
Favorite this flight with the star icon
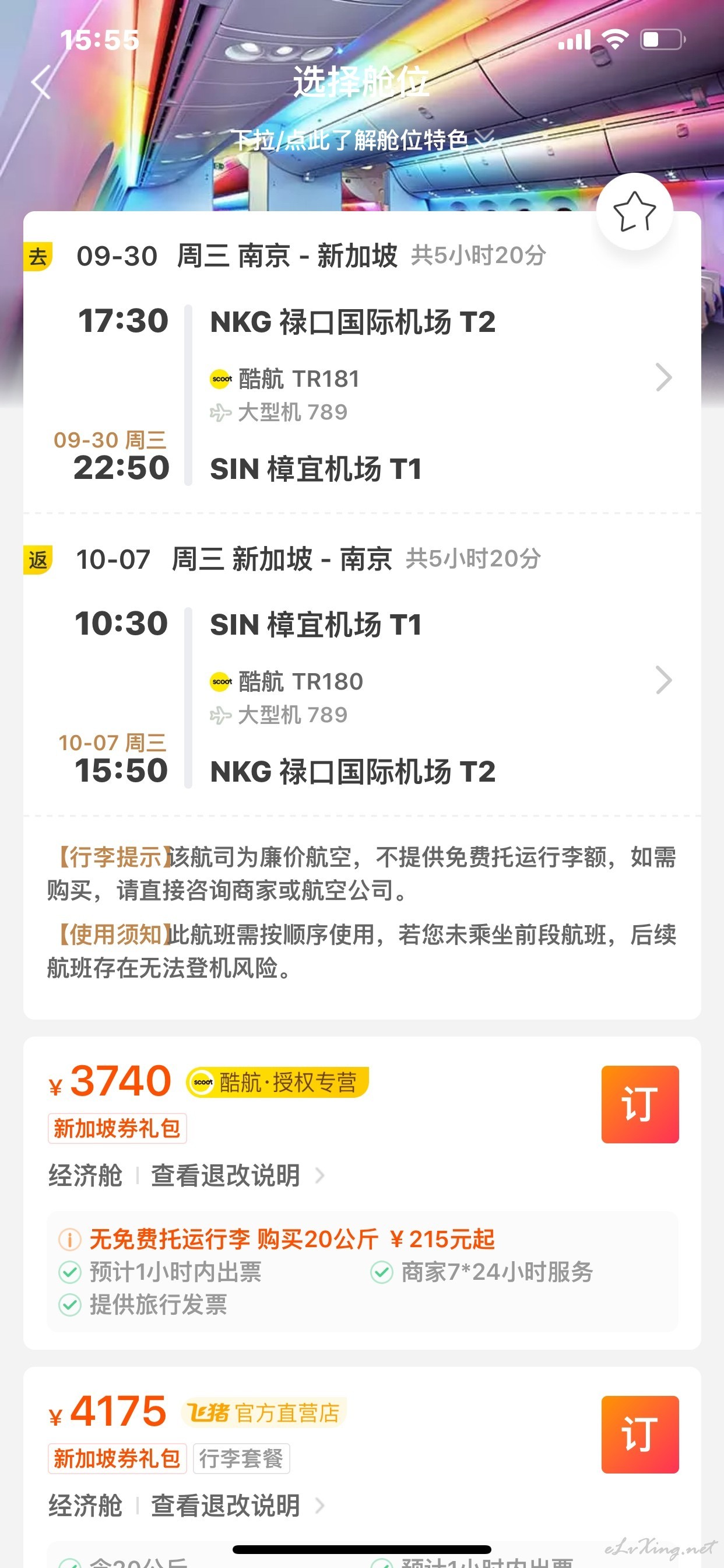635,211
